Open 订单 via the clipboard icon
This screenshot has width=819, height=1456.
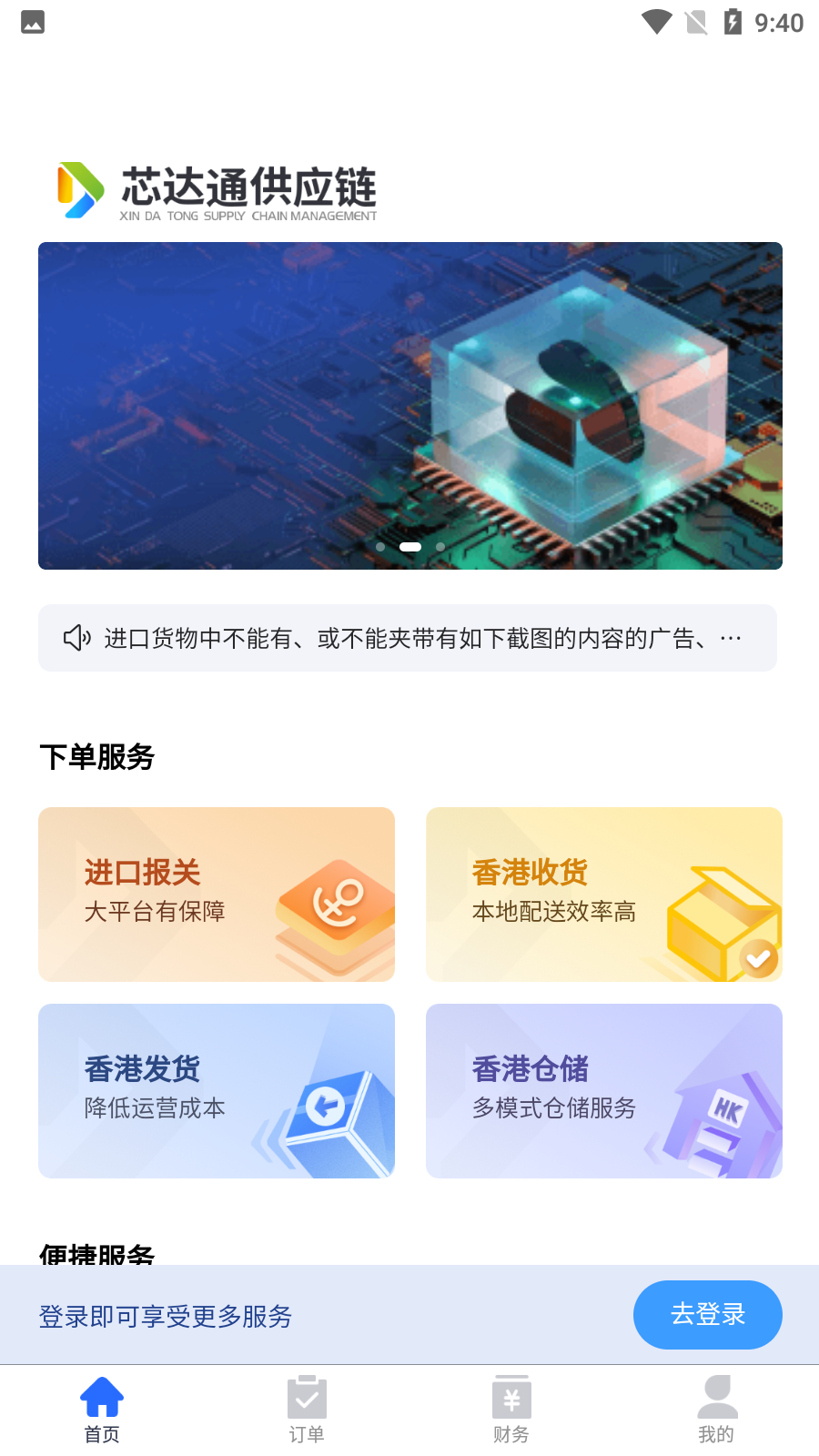coord(307,1394)
